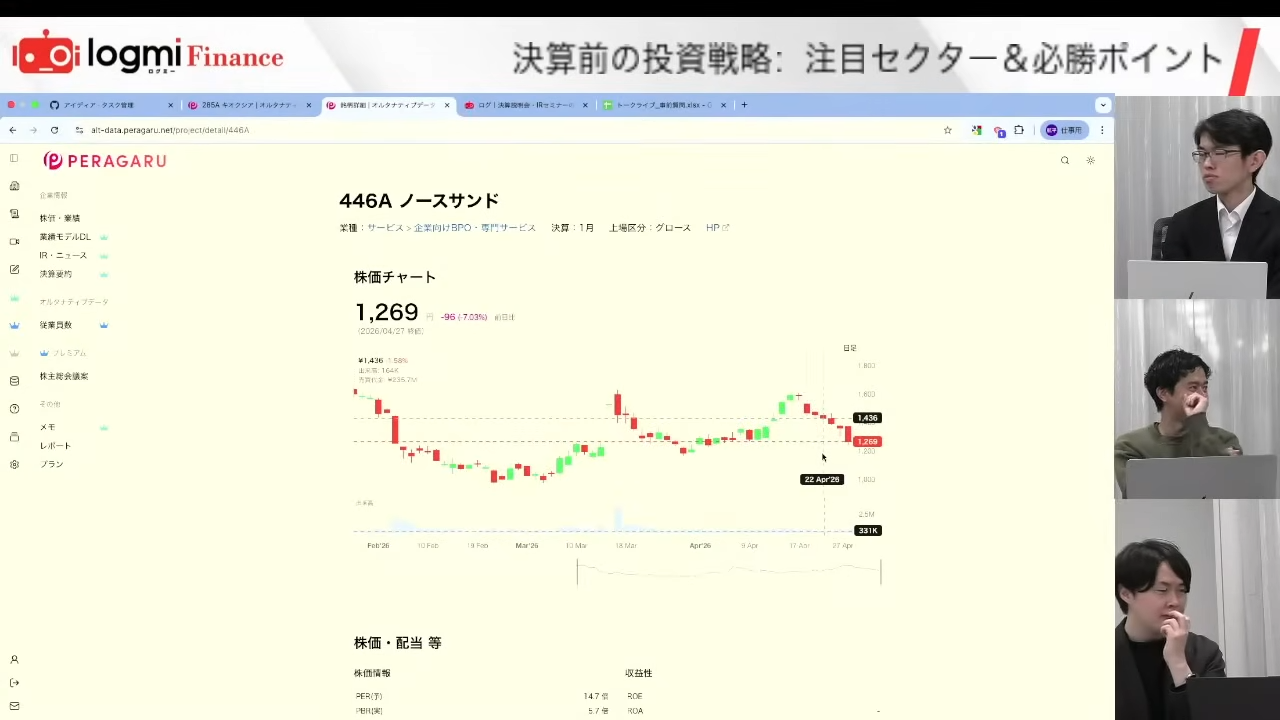Open the Peragaru search icon
The width and height of the screenshot is (1280, 720).
click(x=1065, y=160)
